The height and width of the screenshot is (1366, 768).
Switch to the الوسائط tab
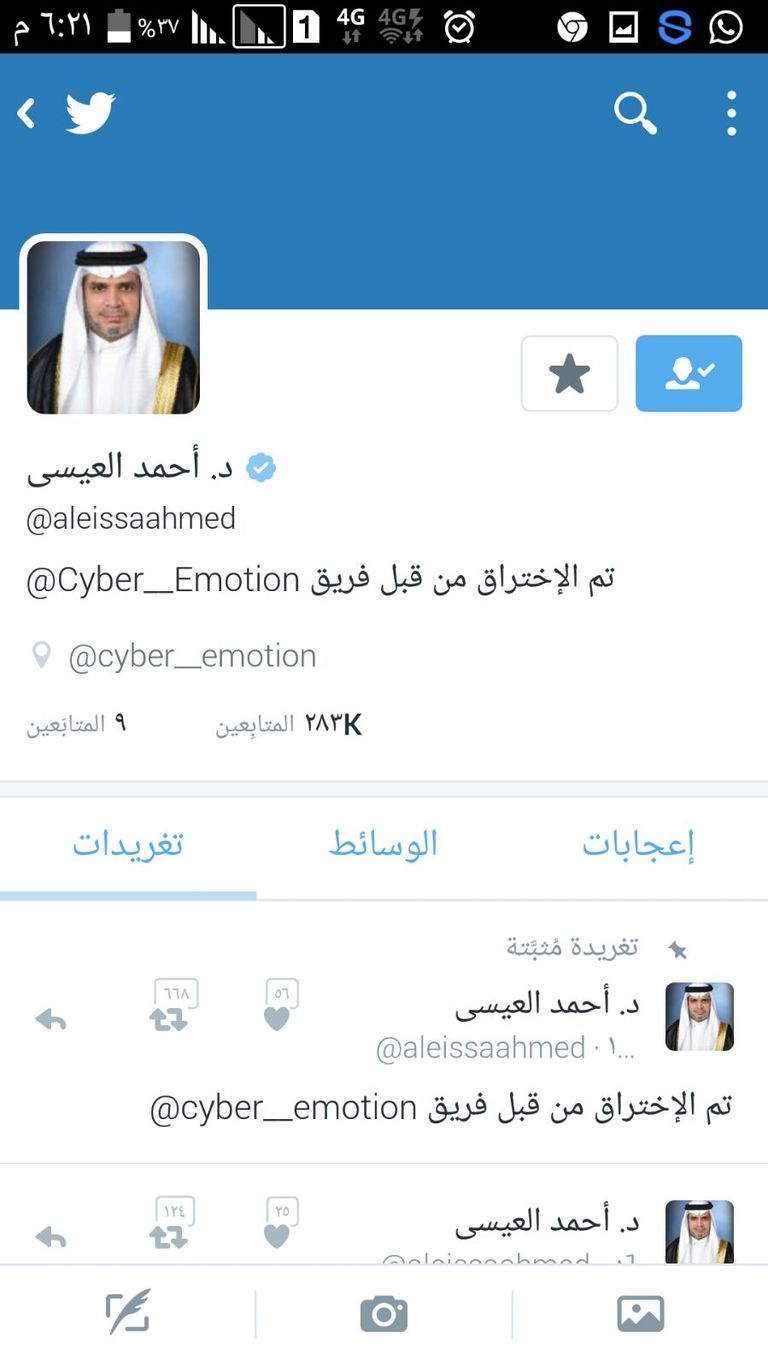[384, 845]
